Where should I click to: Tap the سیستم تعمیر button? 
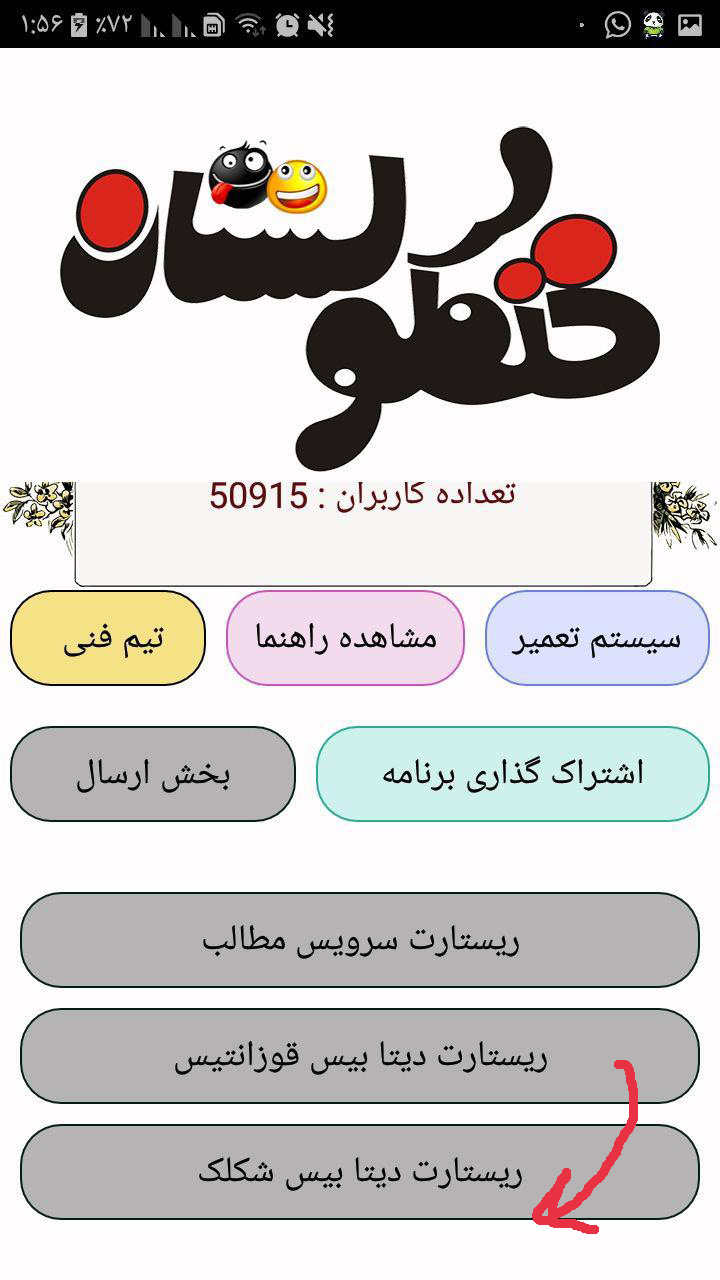(x=597, y=638)
